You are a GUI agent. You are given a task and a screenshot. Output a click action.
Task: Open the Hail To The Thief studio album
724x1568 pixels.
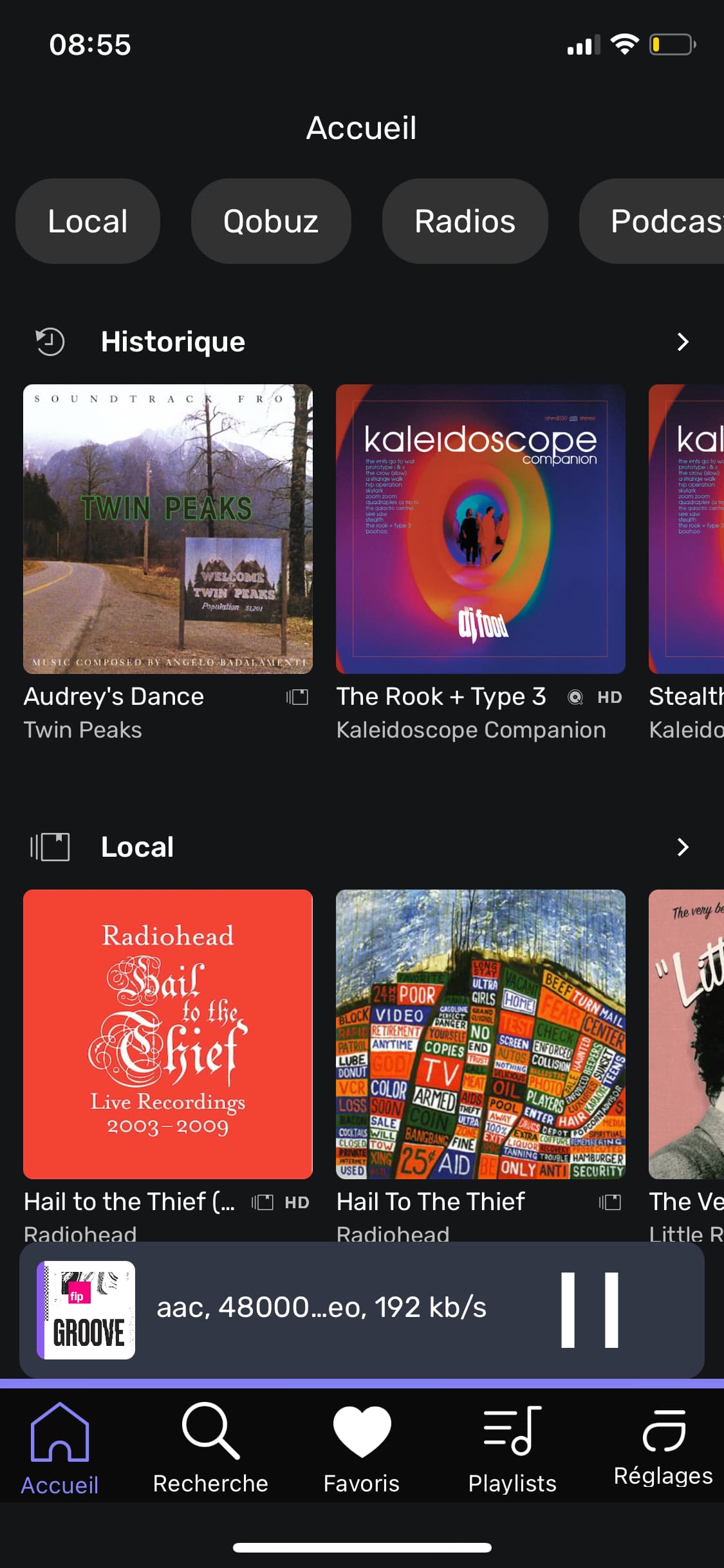(x=480, y=1034)
